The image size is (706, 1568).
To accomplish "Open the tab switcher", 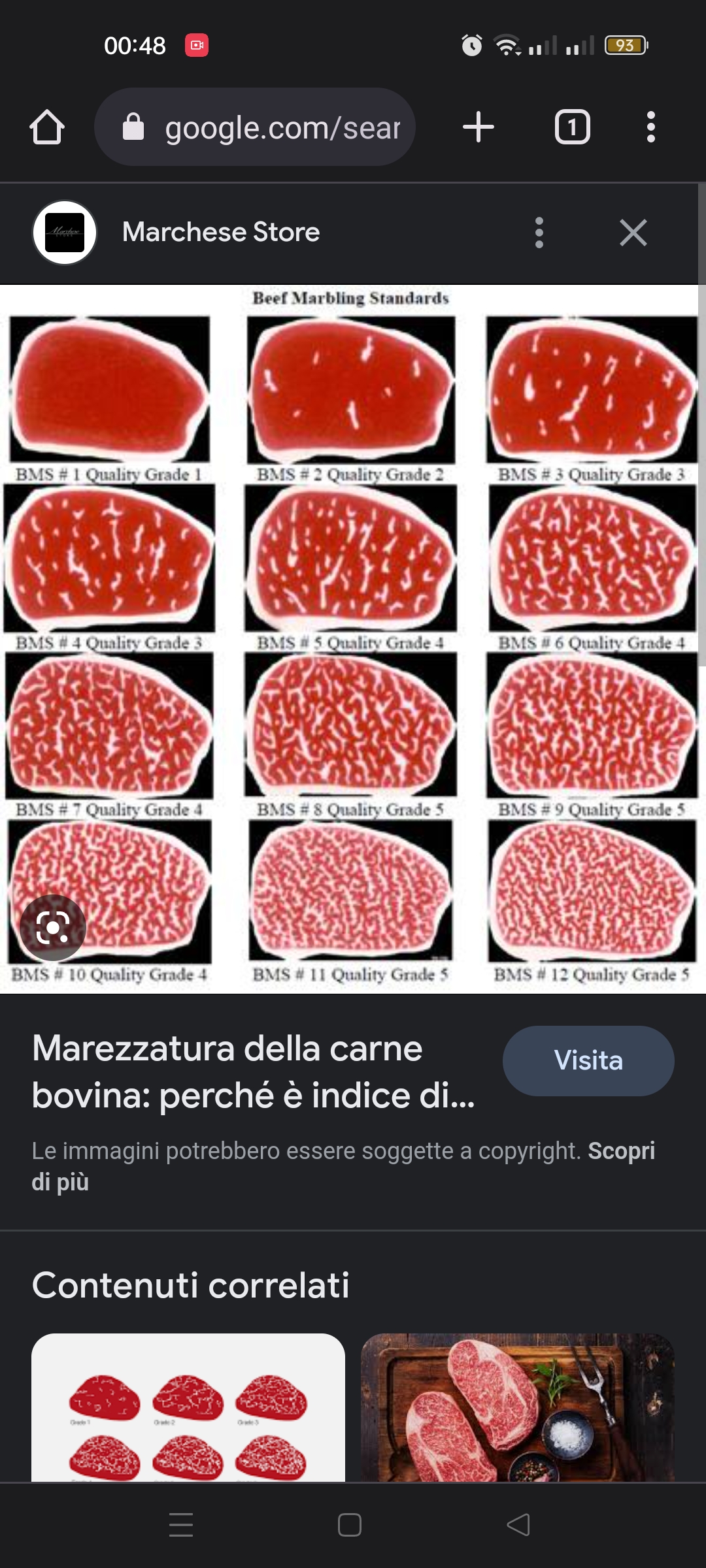I will [572, 127].
